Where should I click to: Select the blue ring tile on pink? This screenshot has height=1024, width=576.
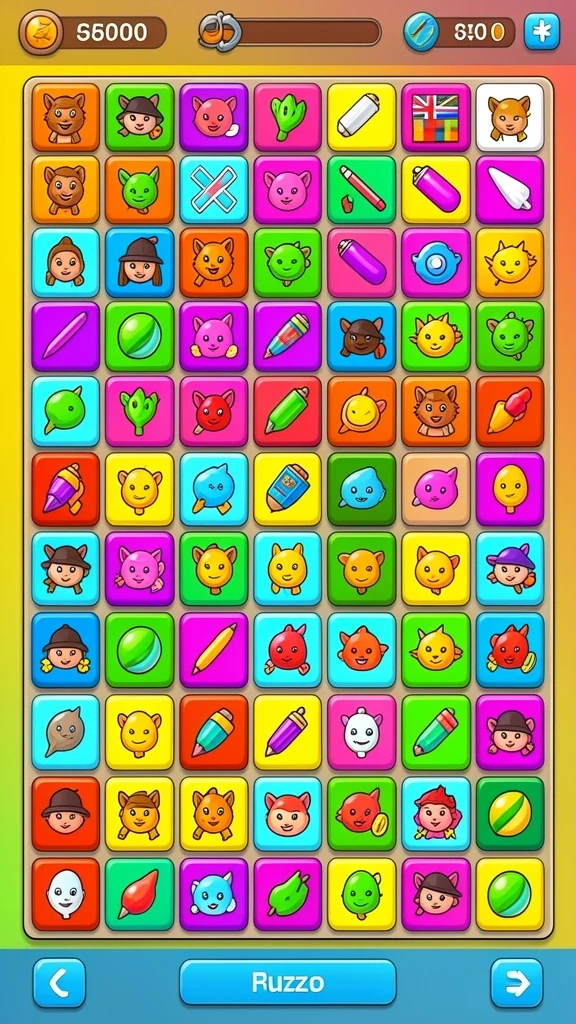click(436, 263)
